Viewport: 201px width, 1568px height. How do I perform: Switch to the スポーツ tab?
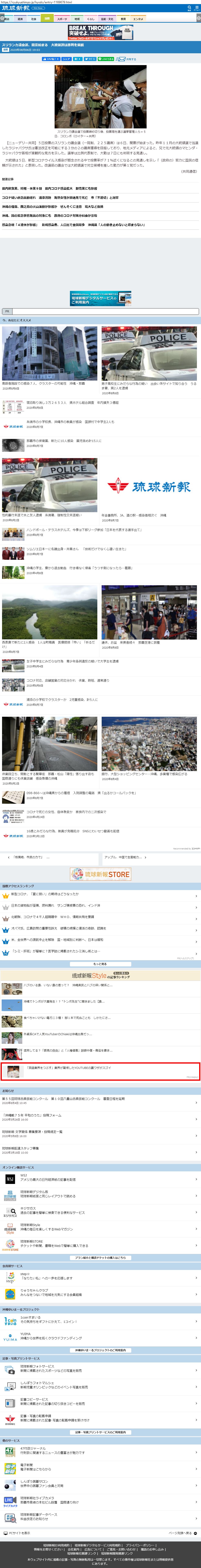pyautogui.click(x=62, y=19)
